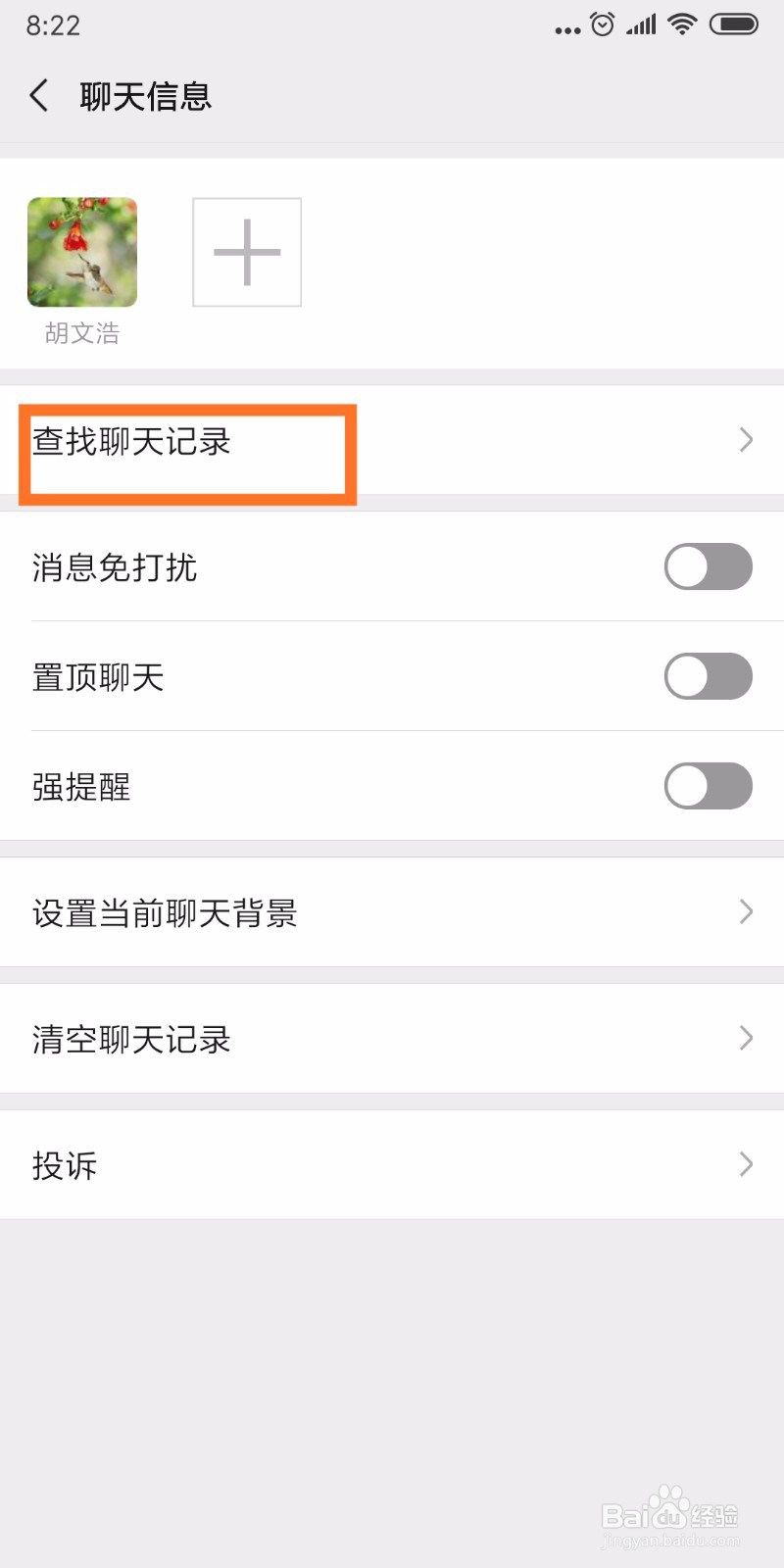
Task: Select the 聊天信息 title bar
Action: tap(145, 95)
